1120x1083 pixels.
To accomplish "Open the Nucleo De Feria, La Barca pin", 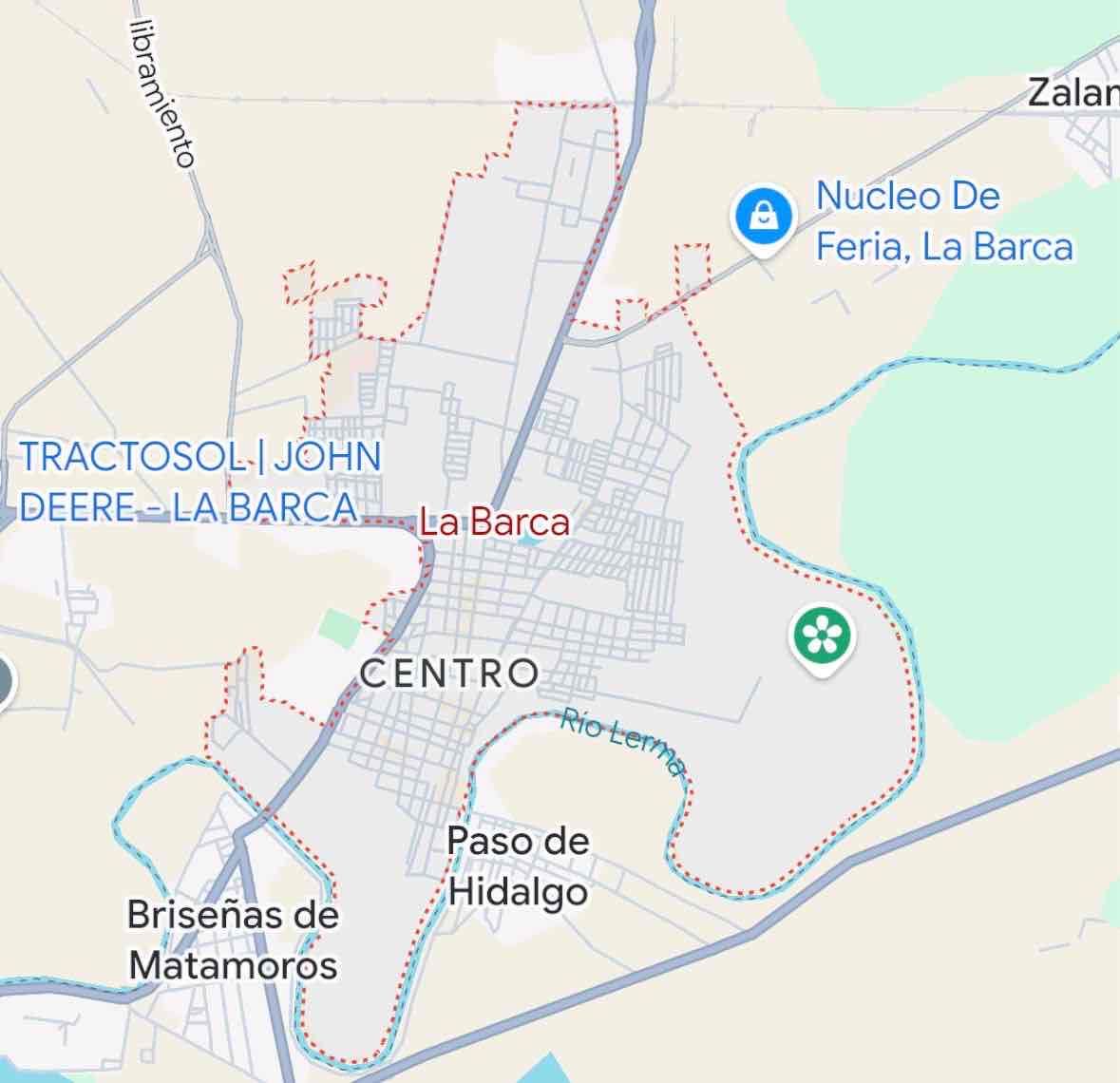I will [x=763, y=218].
